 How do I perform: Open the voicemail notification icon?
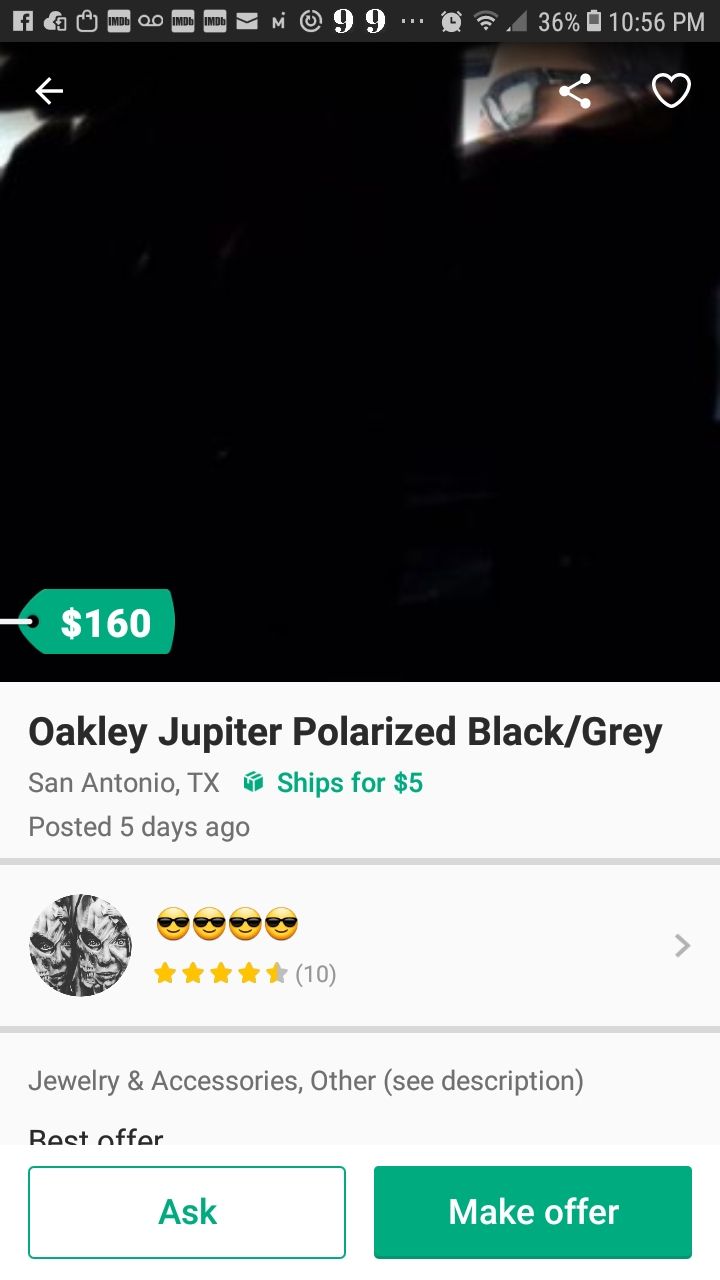[x=150, y=19]
